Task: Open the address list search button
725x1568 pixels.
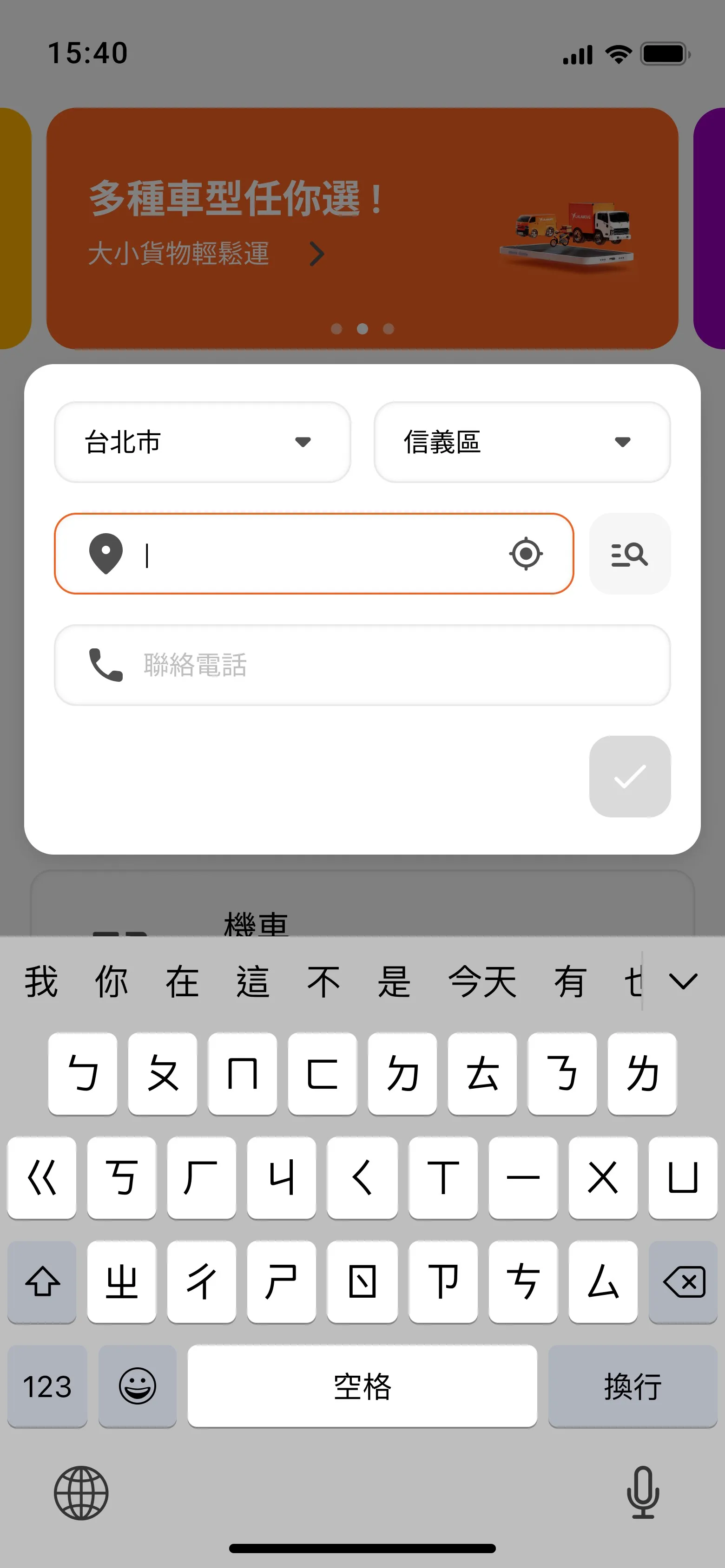Action: [630, 553]
